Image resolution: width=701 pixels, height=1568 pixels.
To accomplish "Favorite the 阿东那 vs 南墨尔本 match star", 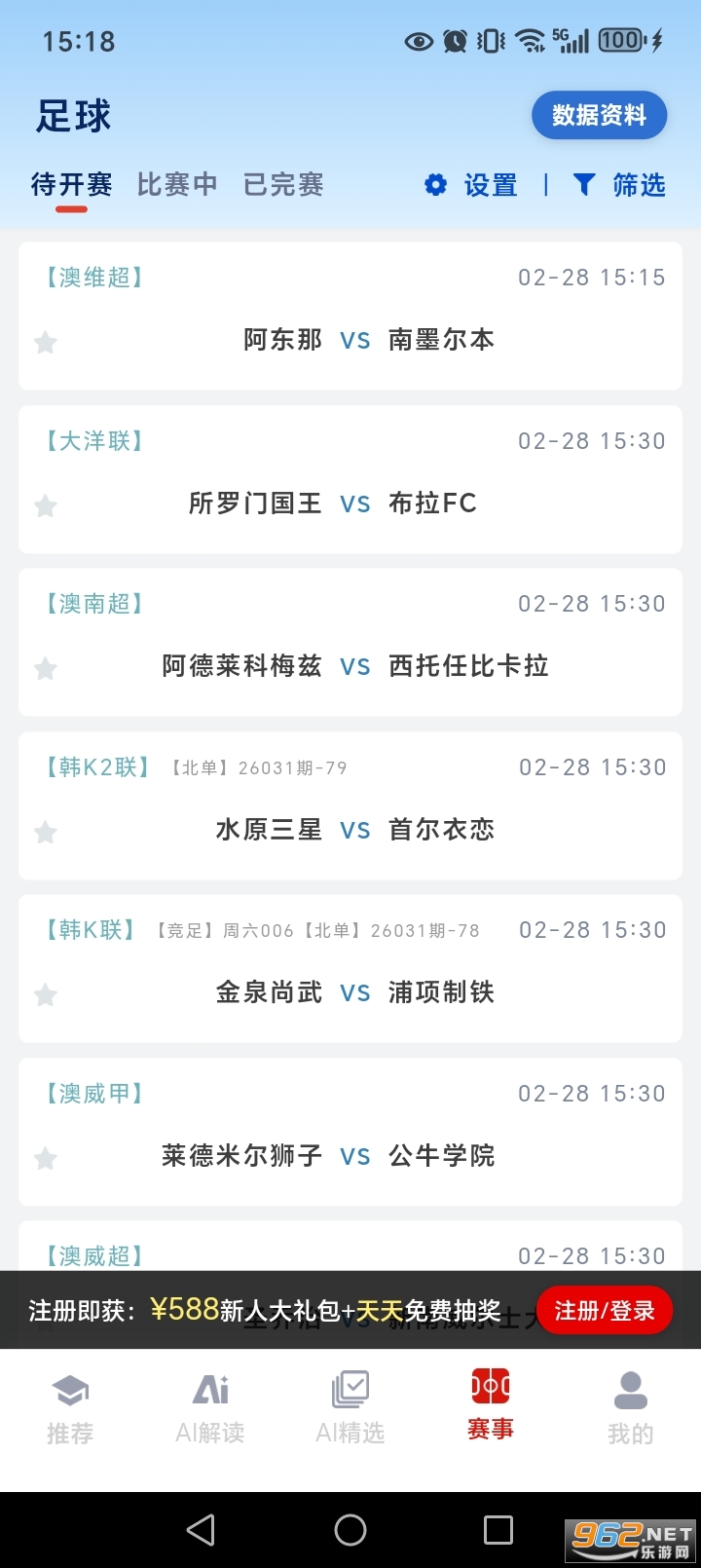I will [x=45, y=342].
